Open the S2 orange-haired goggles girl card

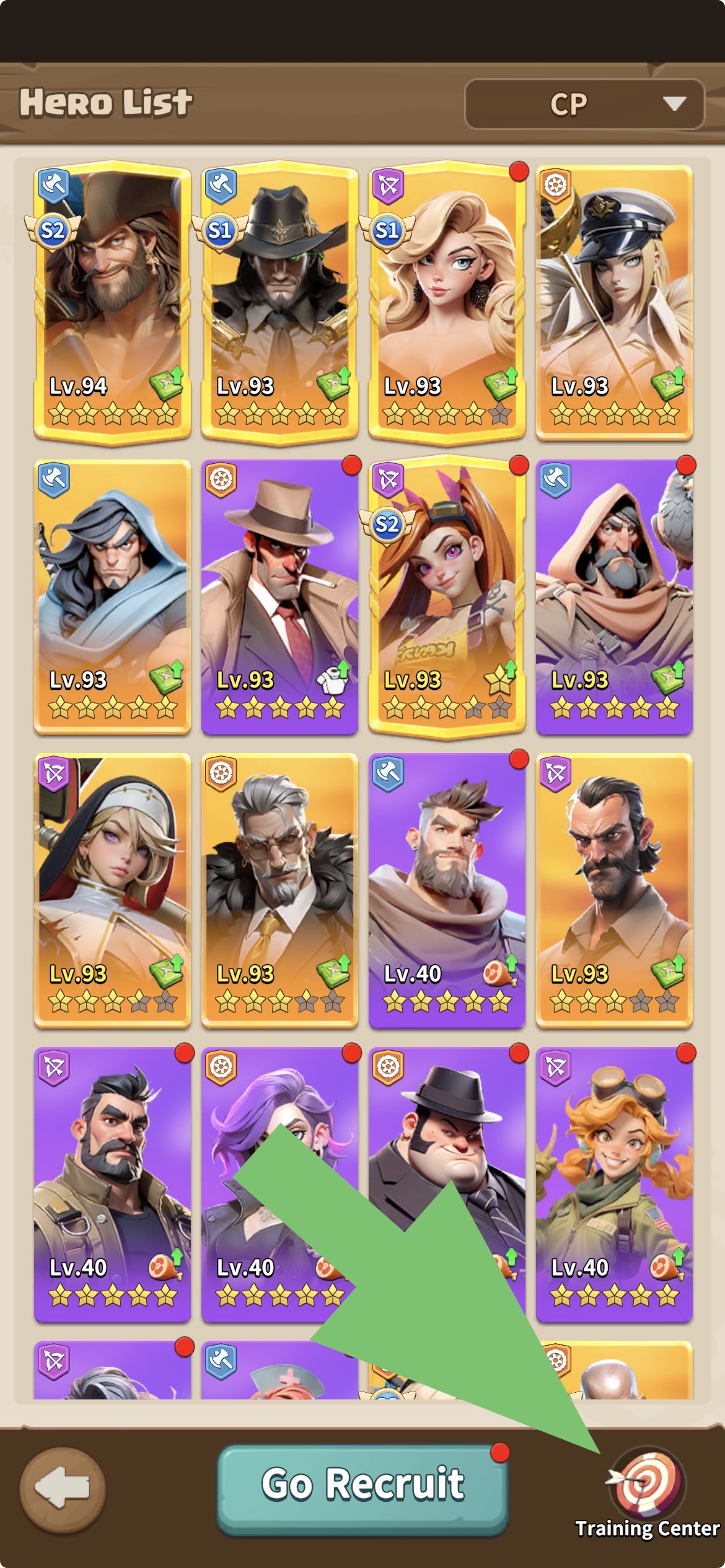447,596
